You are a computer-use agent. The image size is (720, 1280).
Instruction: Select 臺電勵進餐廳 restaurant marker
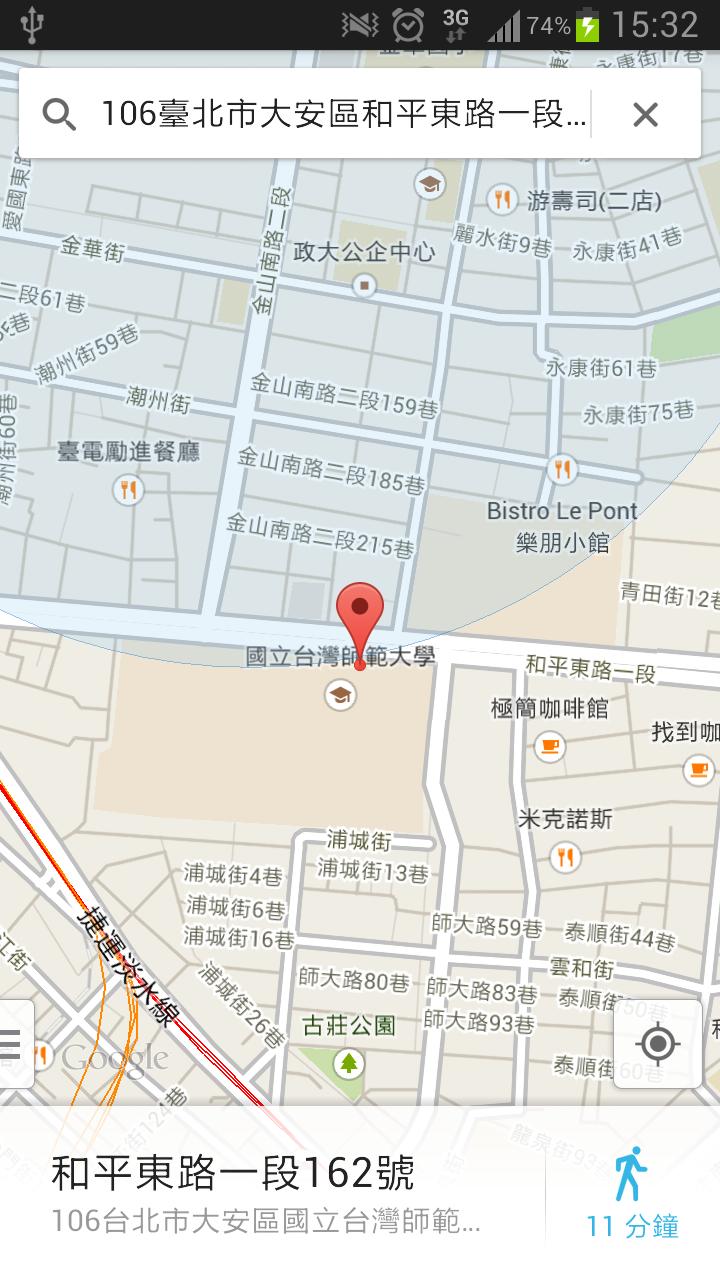pyautogui.click(x=127, y=490)
